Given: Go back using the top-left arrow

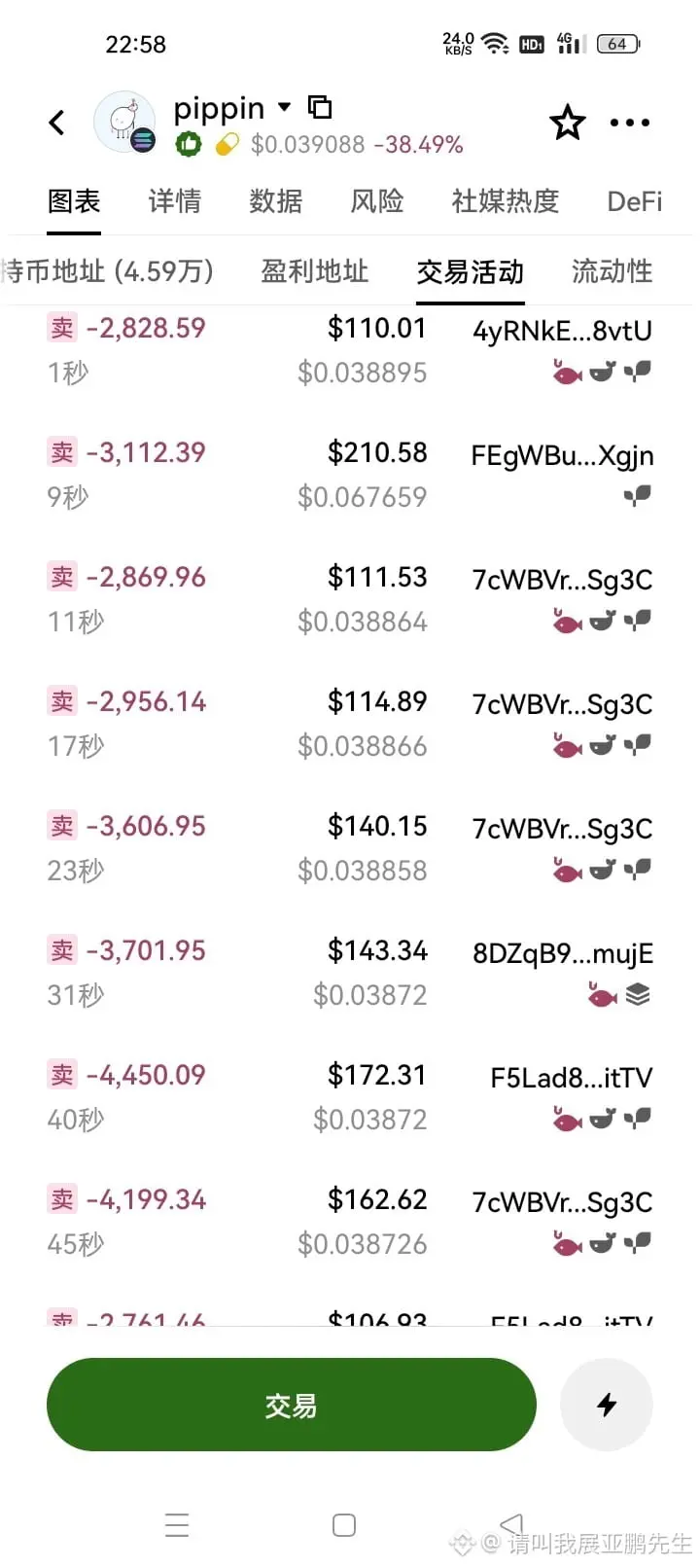Looking at the screenshot, I should point(57,123).
